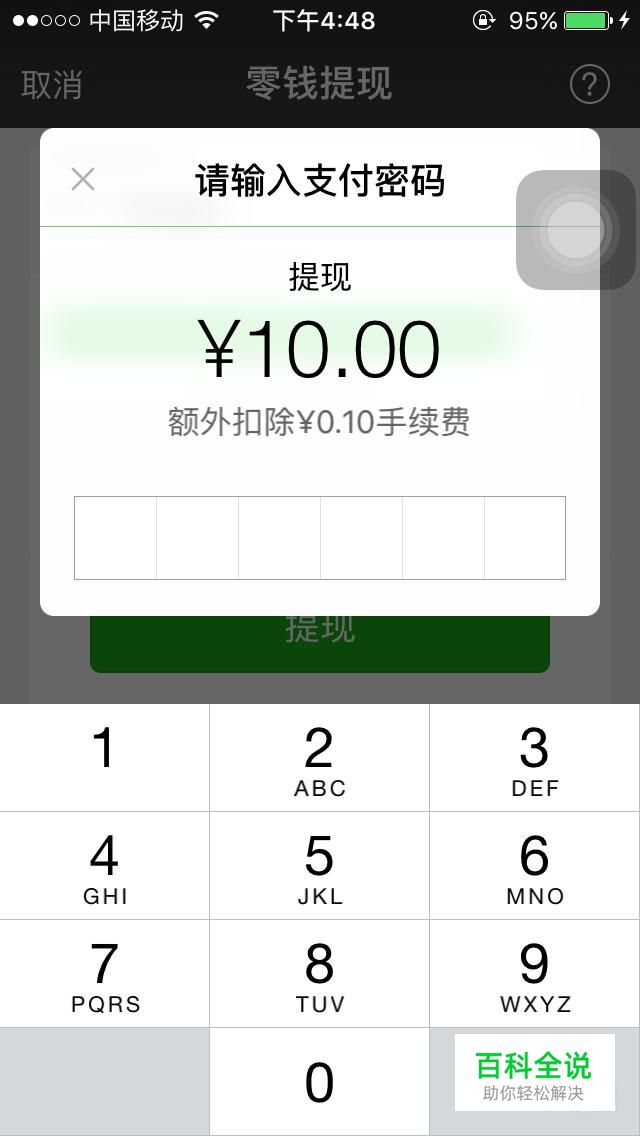Viewport: 640px width, 1136px height.
Task: Enter digit 8 on the keypad
Action: (319, 974)
